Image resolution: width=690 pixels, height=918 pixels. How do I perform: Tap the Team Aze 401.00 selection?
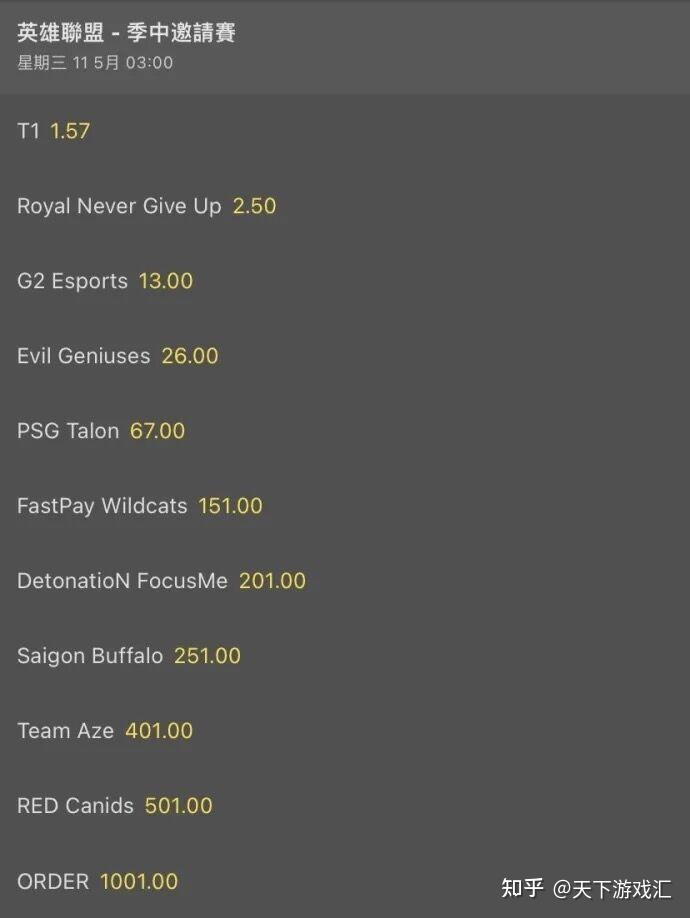click(105, 731)
